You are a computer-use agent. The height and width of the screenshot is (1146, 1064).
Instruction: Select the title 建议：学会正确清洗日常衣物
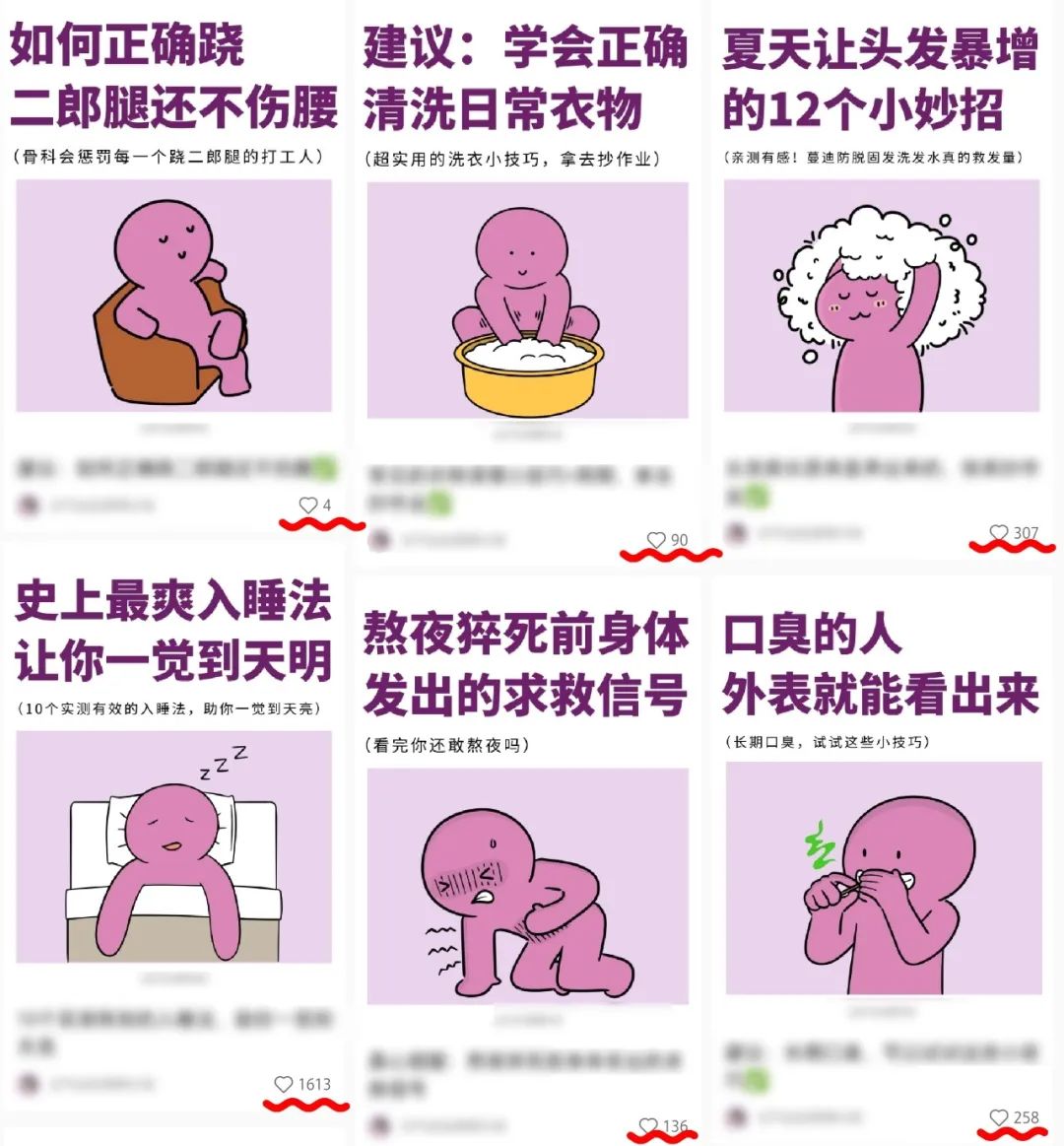523,79
